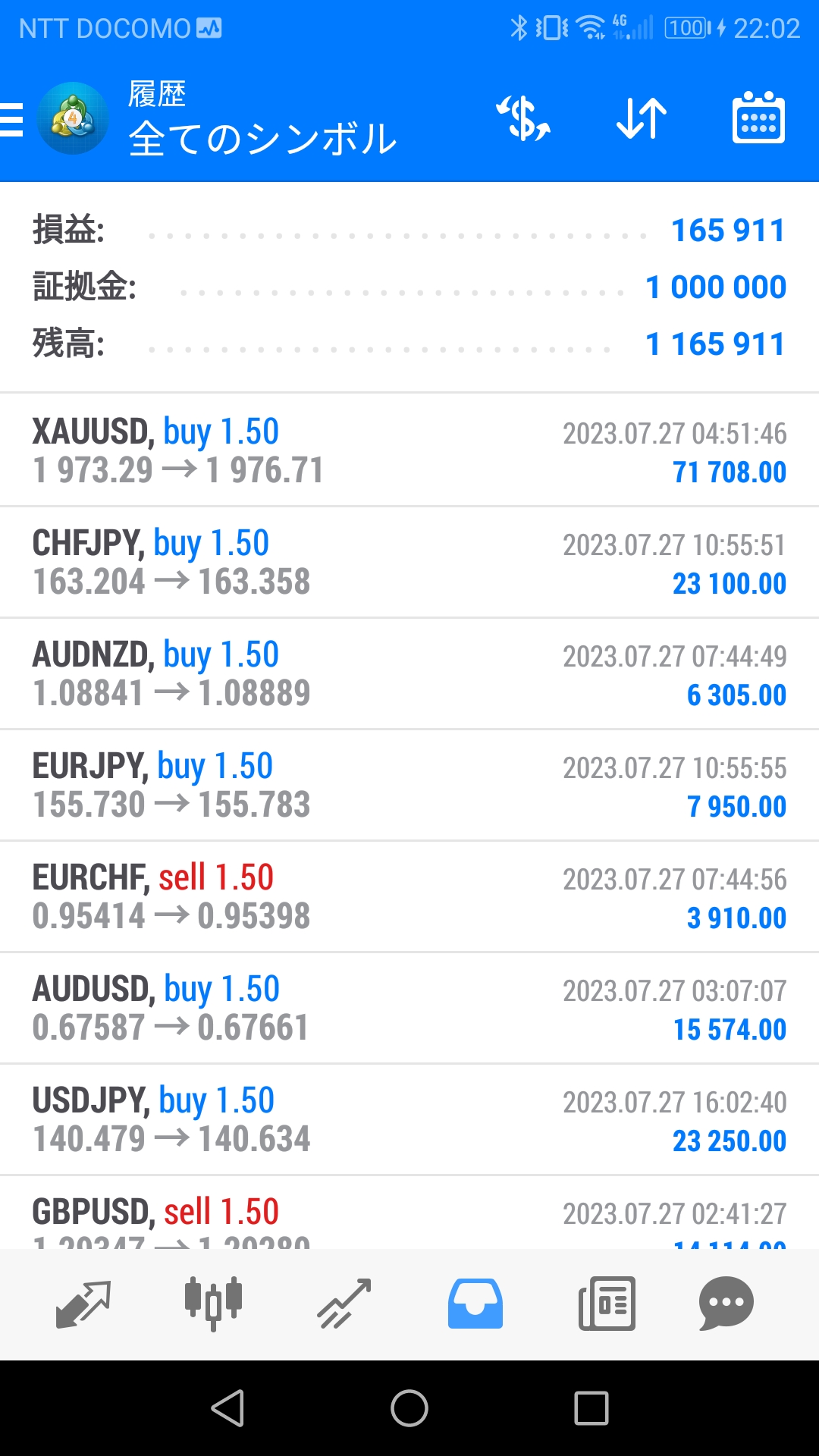Select the CHFJPY buy trade row

pyautogui.click(x=409, y=562)
